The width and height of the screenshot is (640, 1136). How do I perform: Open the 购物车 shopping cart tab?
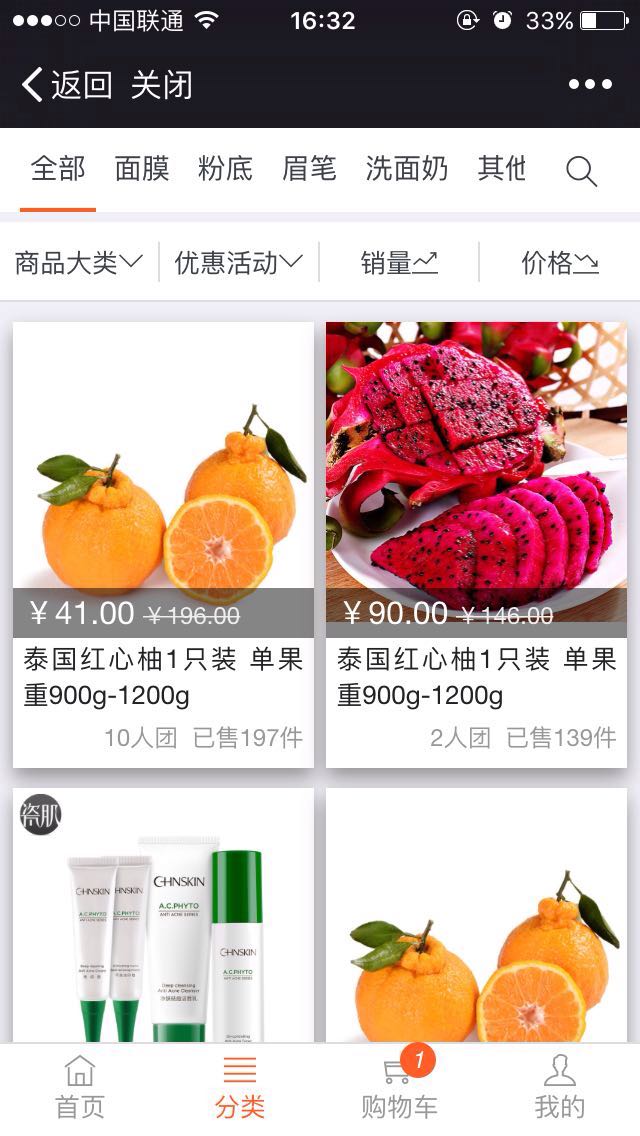click(x=399, y=1088)
